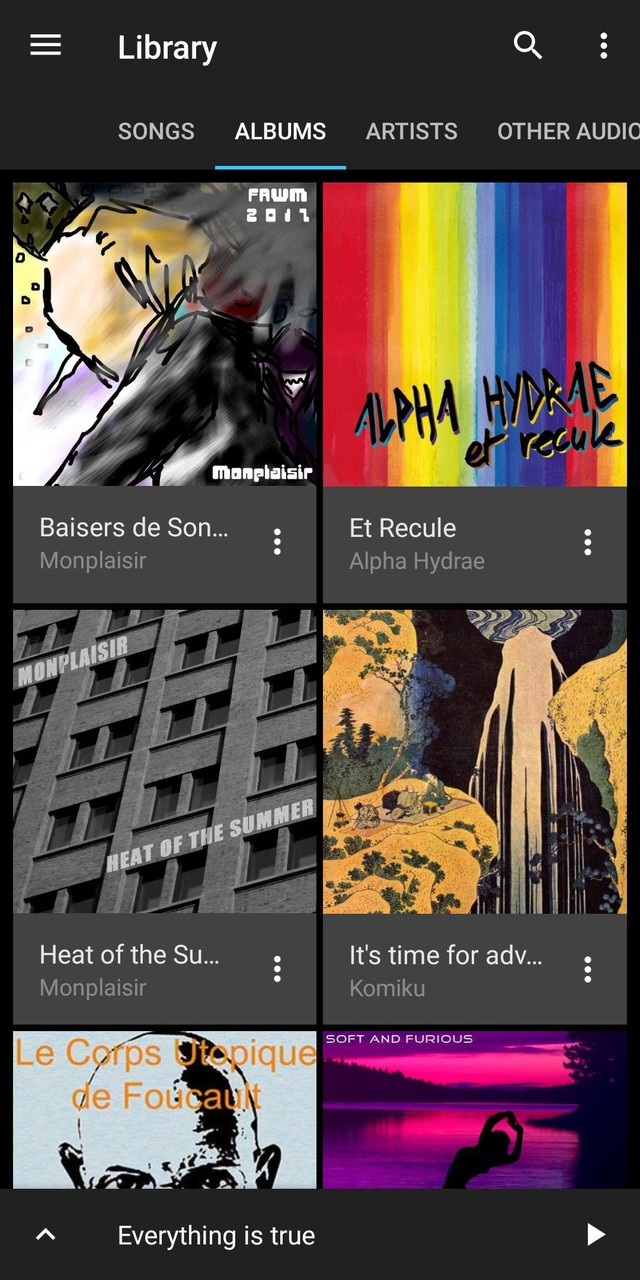Open the navigation drawer menu
This screenshot has height=1280, width=640.
(x=46, y=46)
